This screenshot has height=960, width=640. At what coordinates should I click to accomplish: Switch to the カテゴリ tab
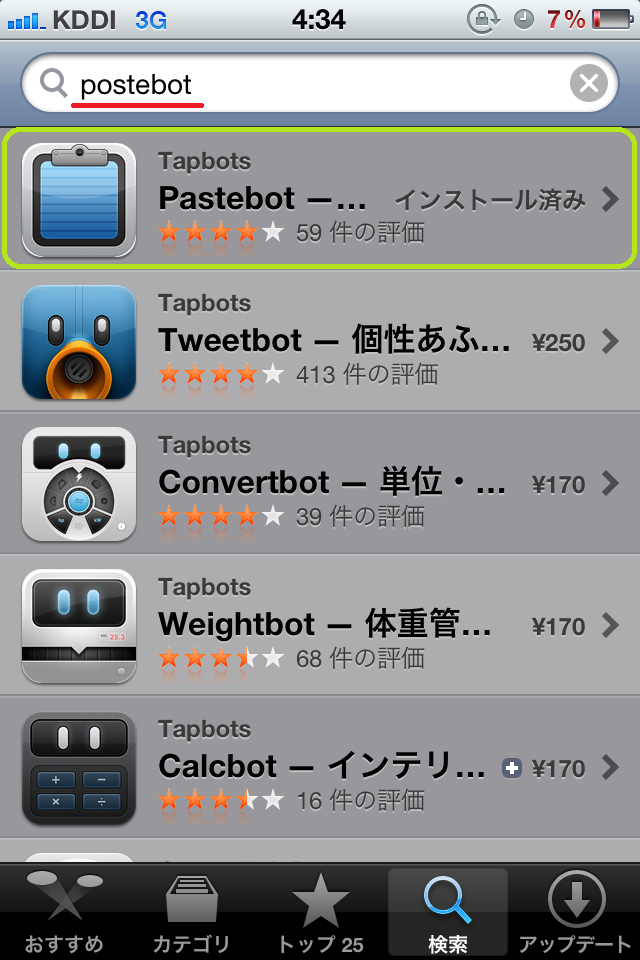pyautogui.click(x=192, y=912)
